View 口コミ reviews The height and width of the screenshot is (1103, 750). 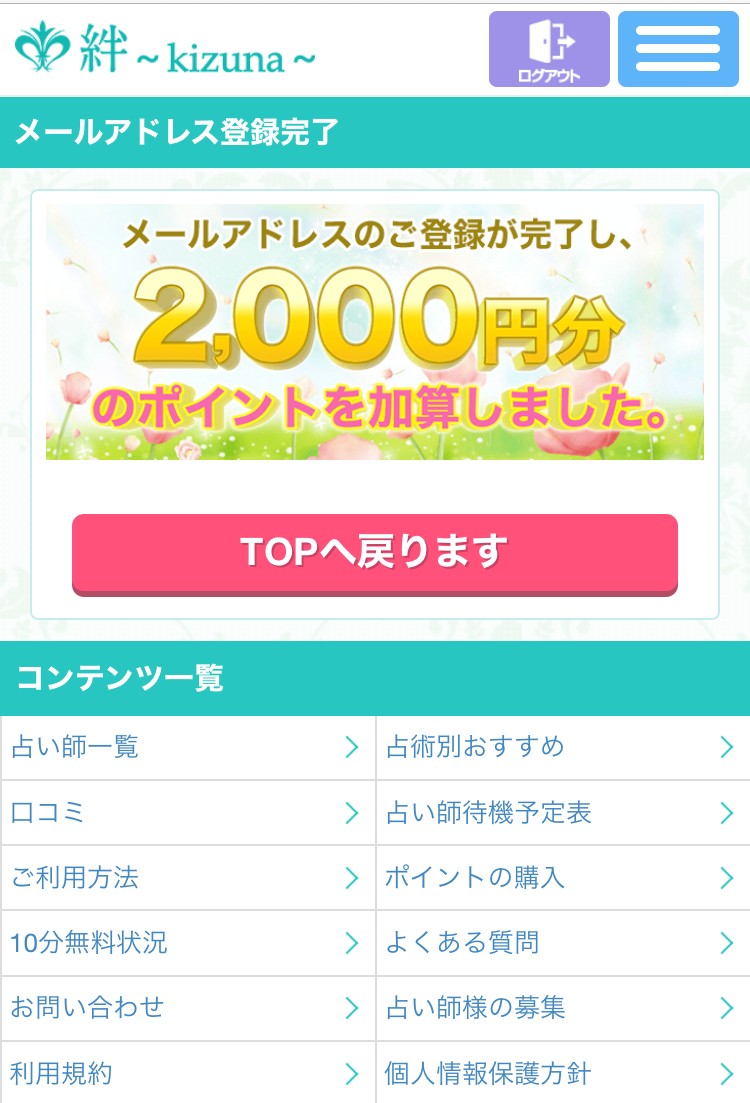(x=187, y=813)
